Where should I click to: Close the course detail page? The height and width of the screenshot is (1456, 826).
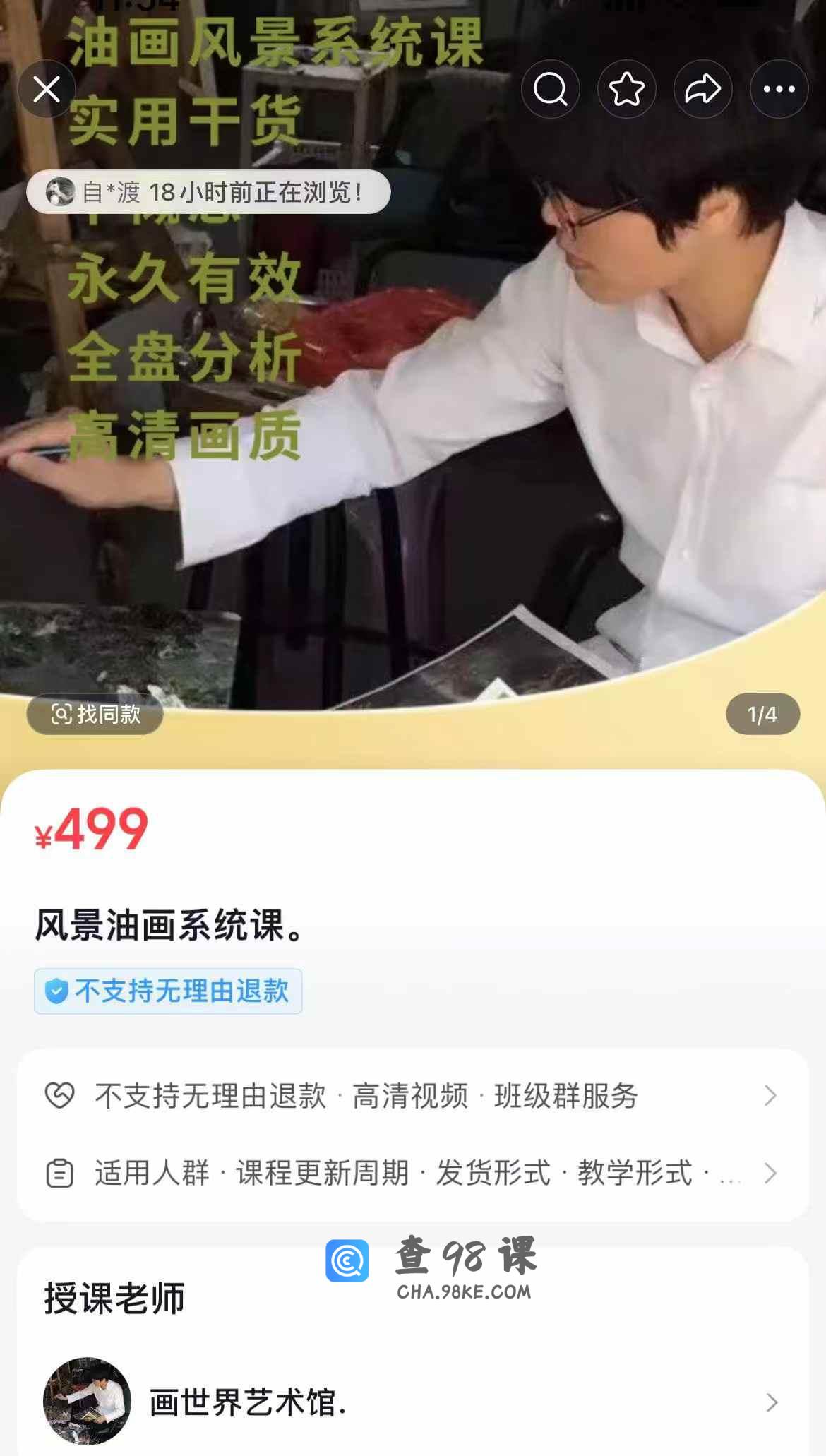click(x=47, y=90)
